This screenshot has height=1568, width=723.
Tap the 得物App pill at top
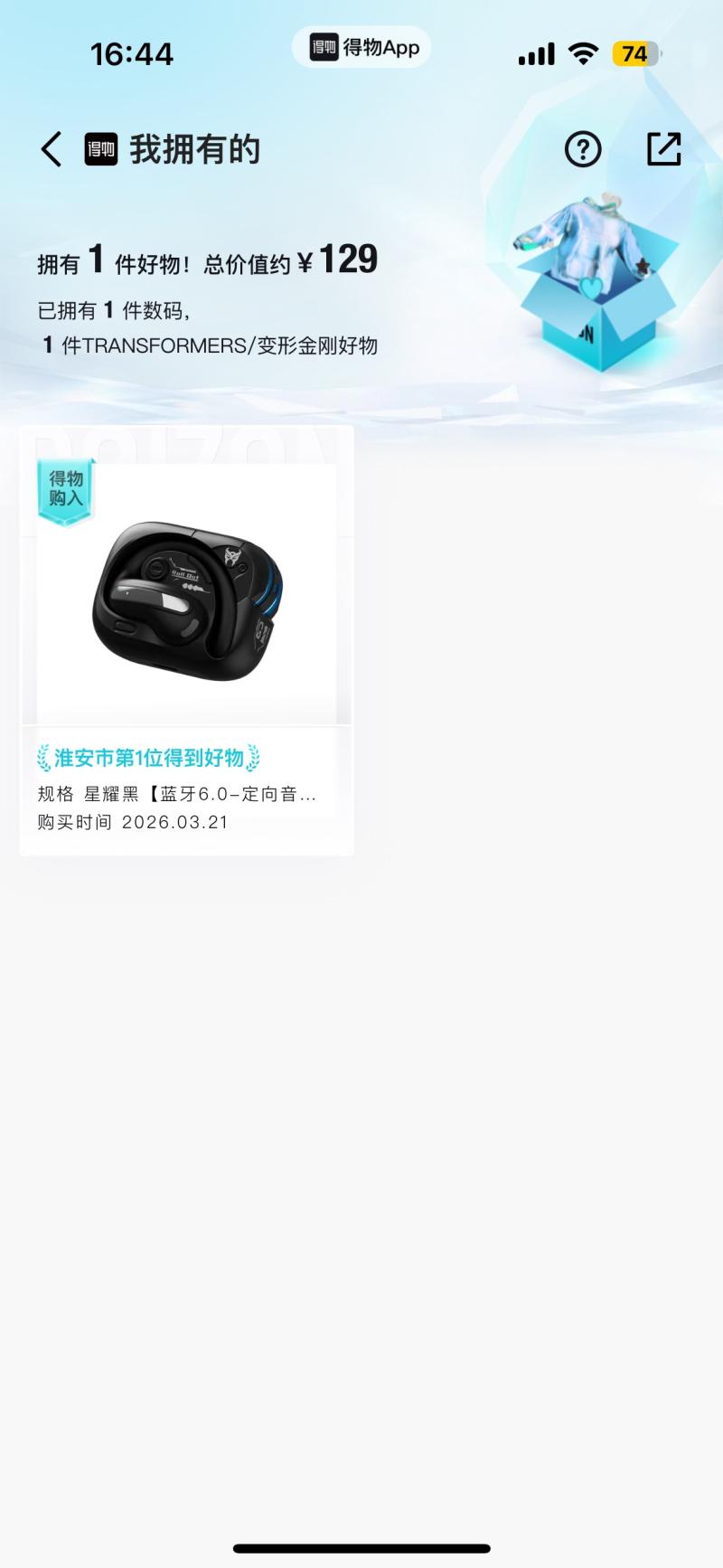tap(361, 48)
